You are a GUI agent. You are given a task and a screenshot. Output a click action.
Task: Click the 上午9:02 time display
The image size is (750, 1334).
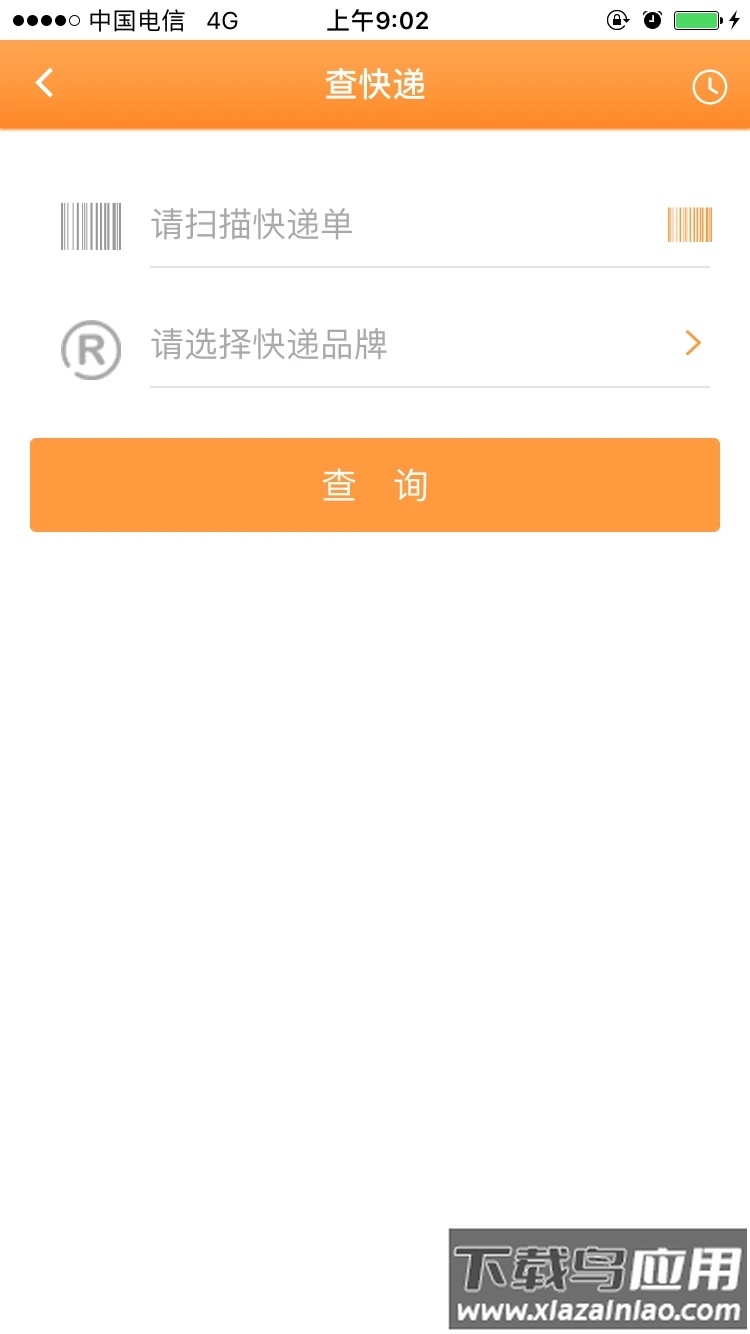(x=376, y=18)
